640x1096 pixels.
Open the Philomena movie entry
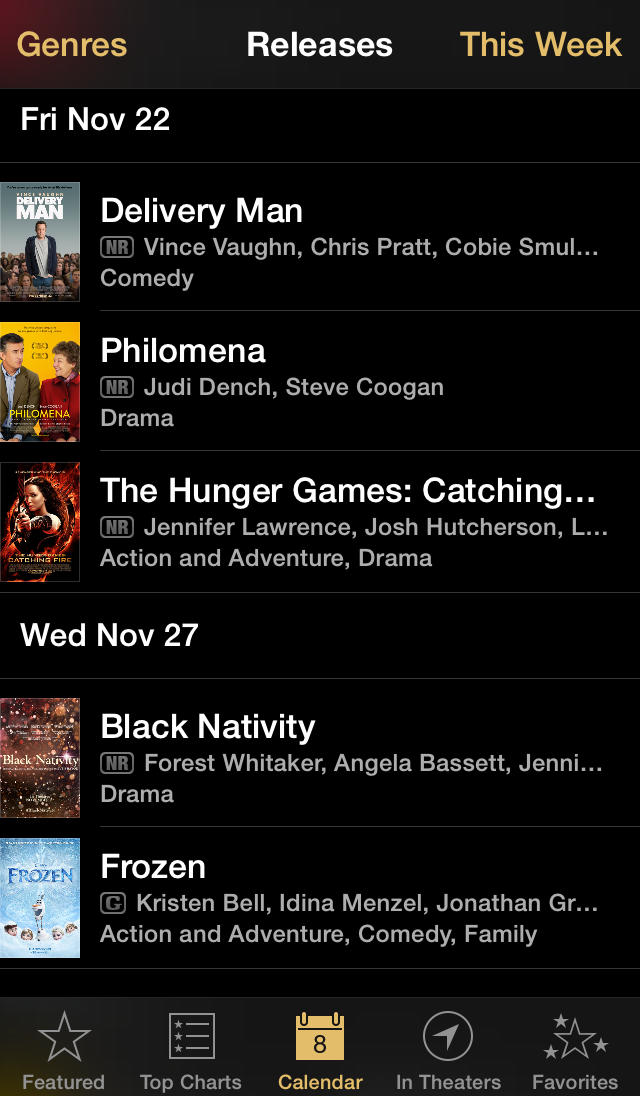click(320, 382)
